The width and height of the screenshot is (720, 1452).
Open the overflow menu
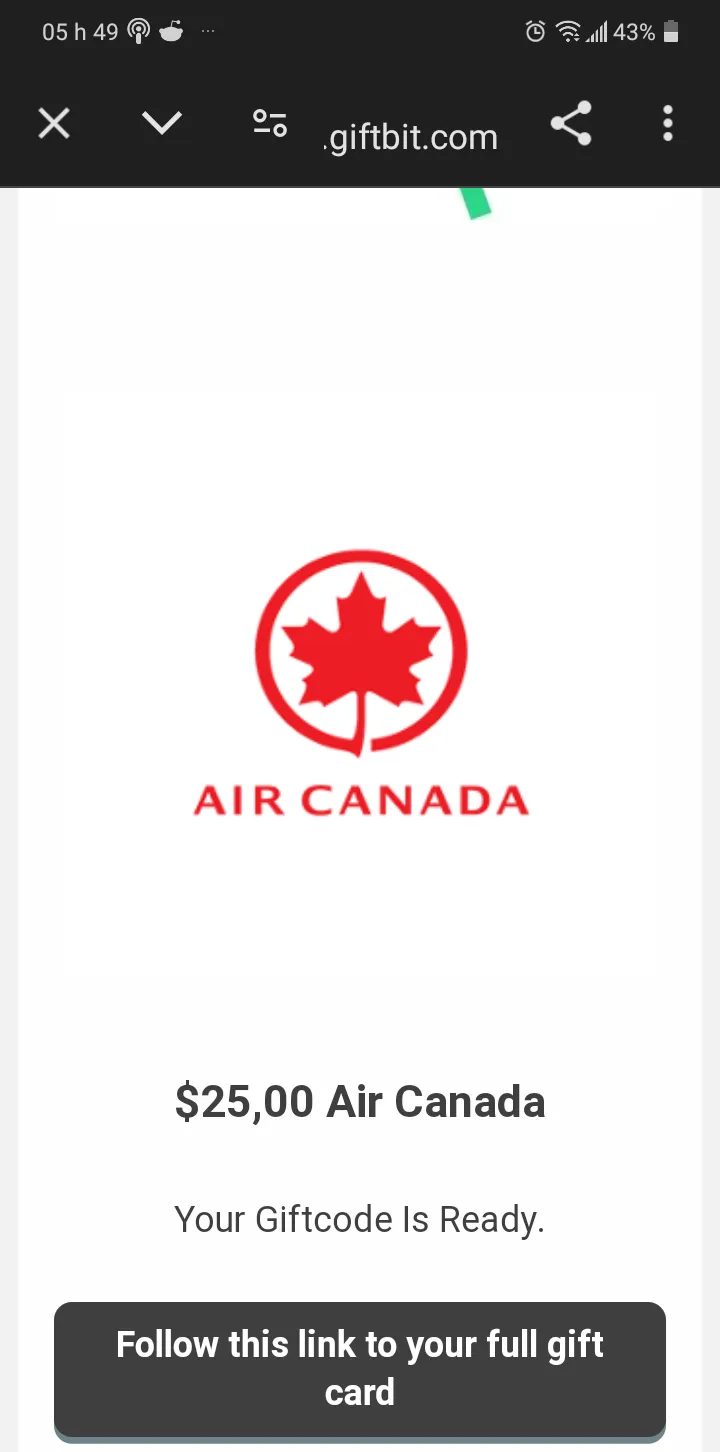[667, 124]
